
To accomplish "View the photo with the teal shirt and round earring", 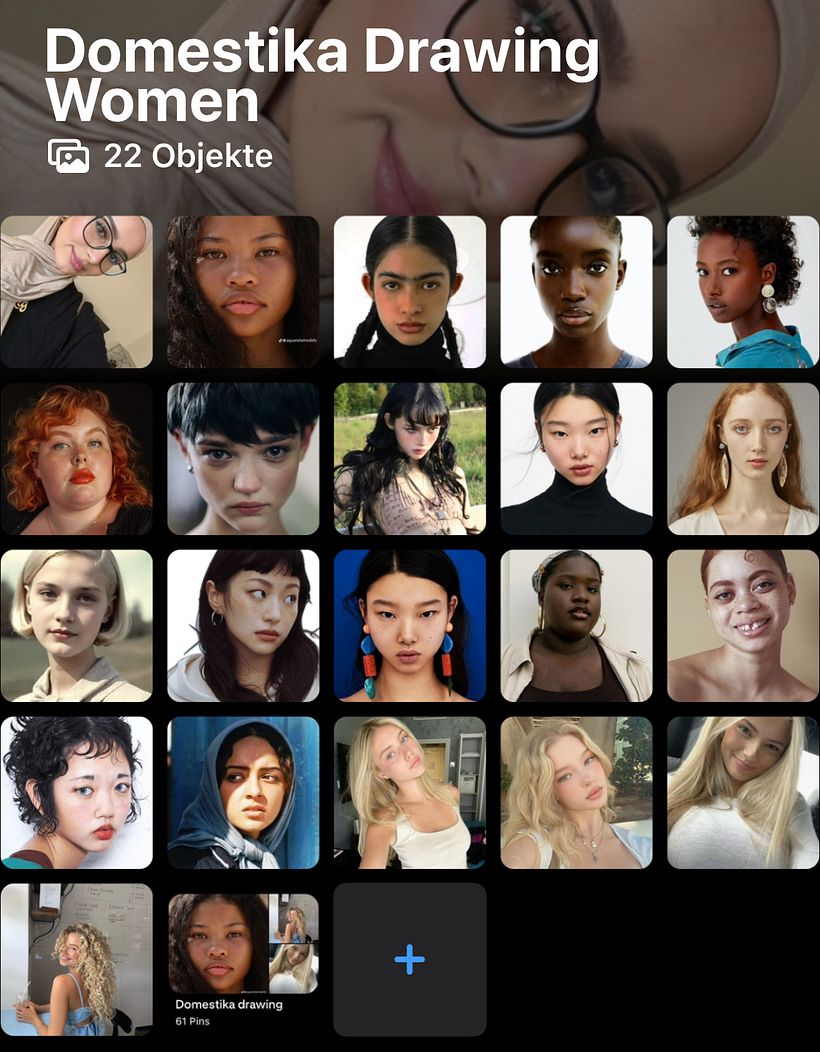I will [742, 291].
